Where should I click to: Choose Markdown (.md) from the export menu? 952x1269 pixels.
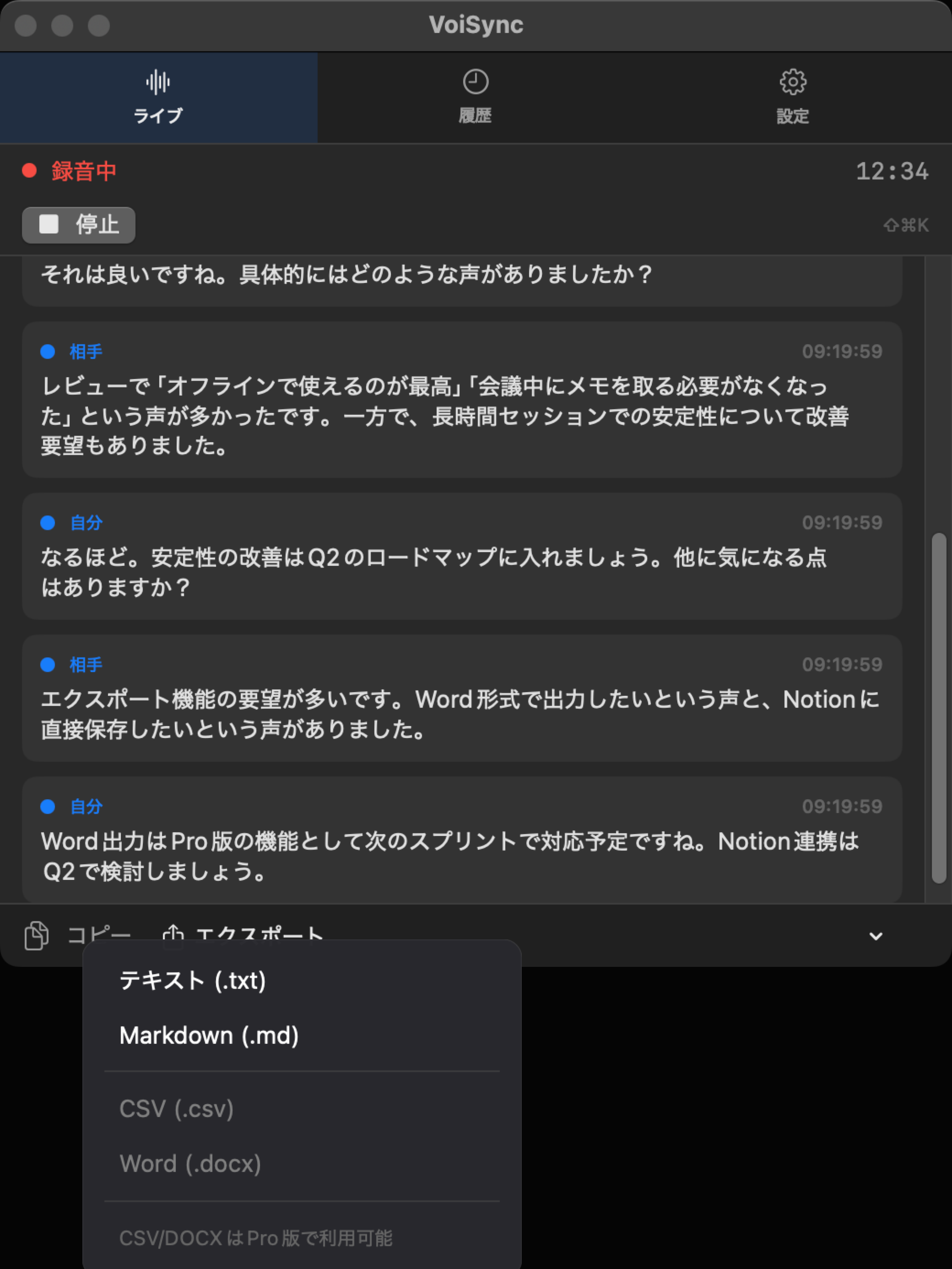point(209,1036)
